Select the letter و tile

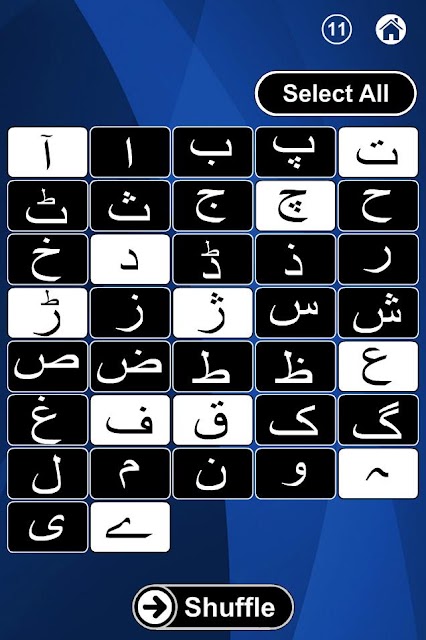295,474
